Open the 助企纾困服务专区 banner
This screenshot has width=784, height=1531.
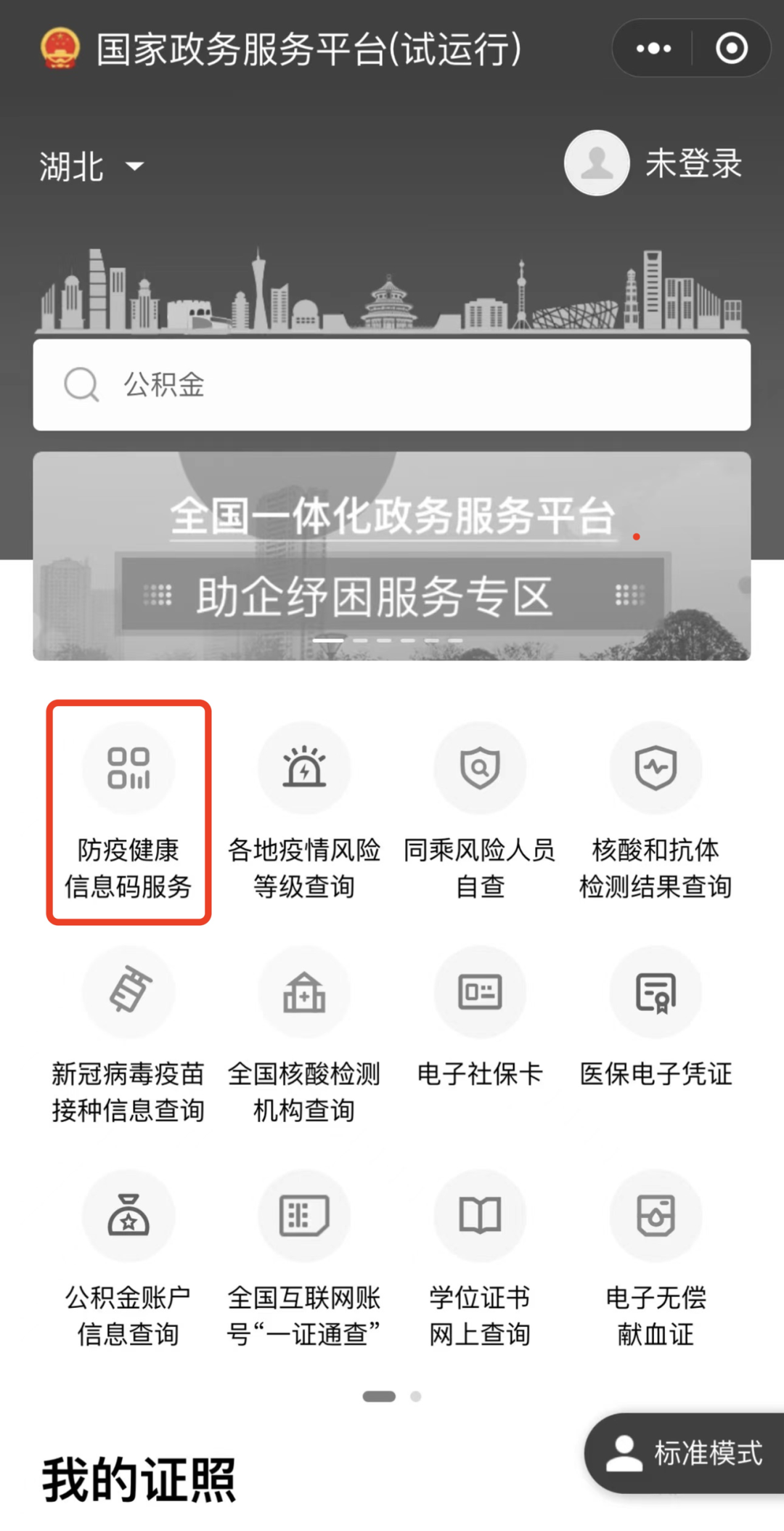coord(392,556)
